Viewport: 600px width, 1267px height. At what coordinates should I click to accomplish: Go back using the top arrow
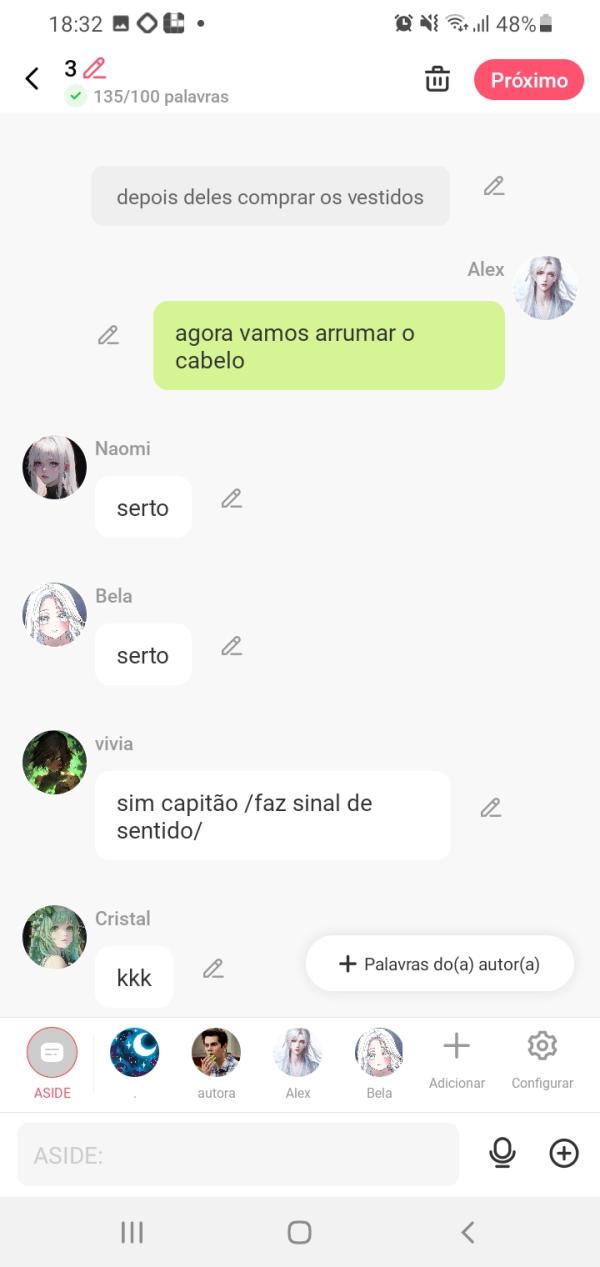32,79
